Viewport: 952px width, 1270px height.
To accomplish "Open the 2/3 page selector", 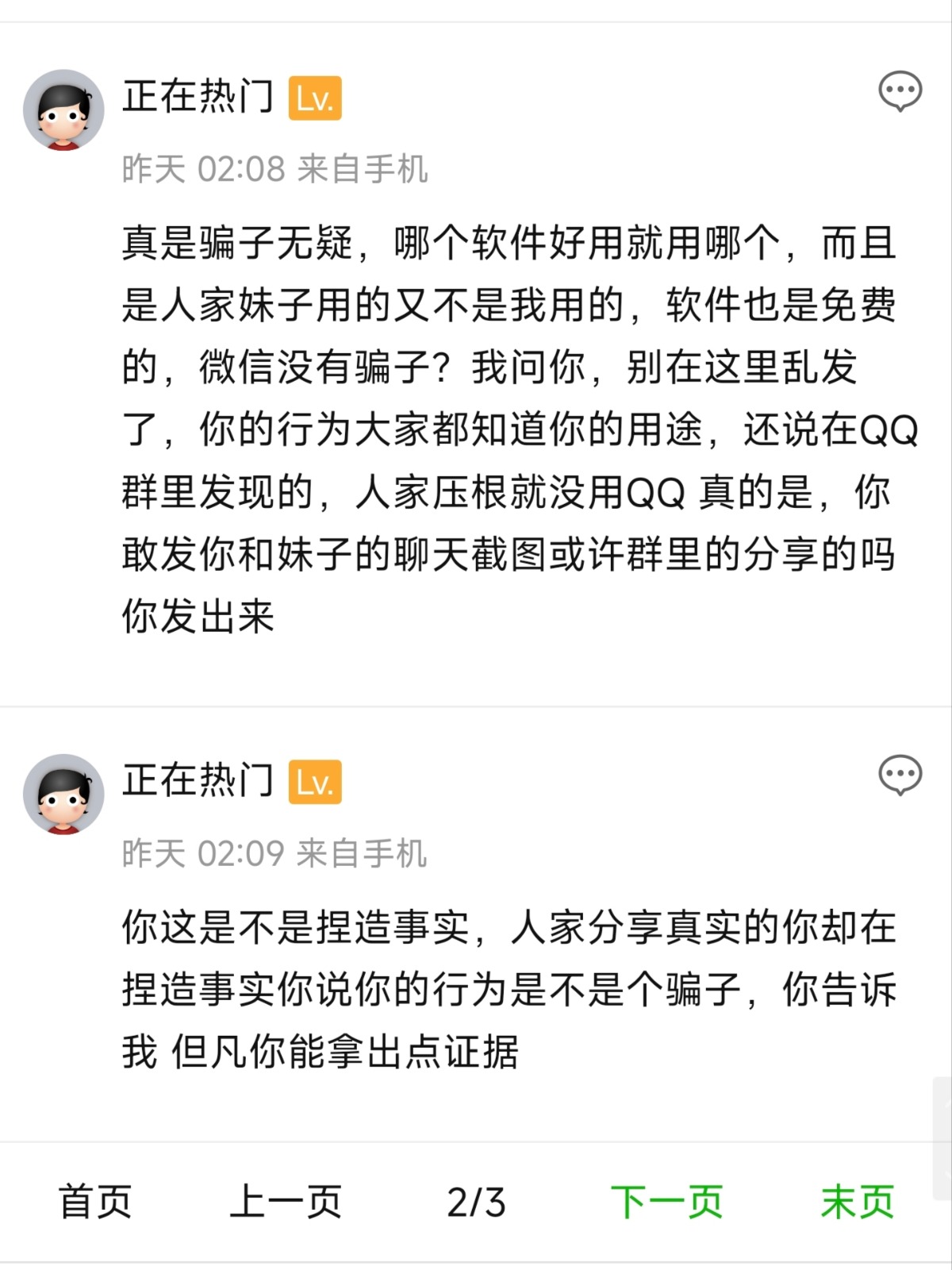I will coord(476,1202).
